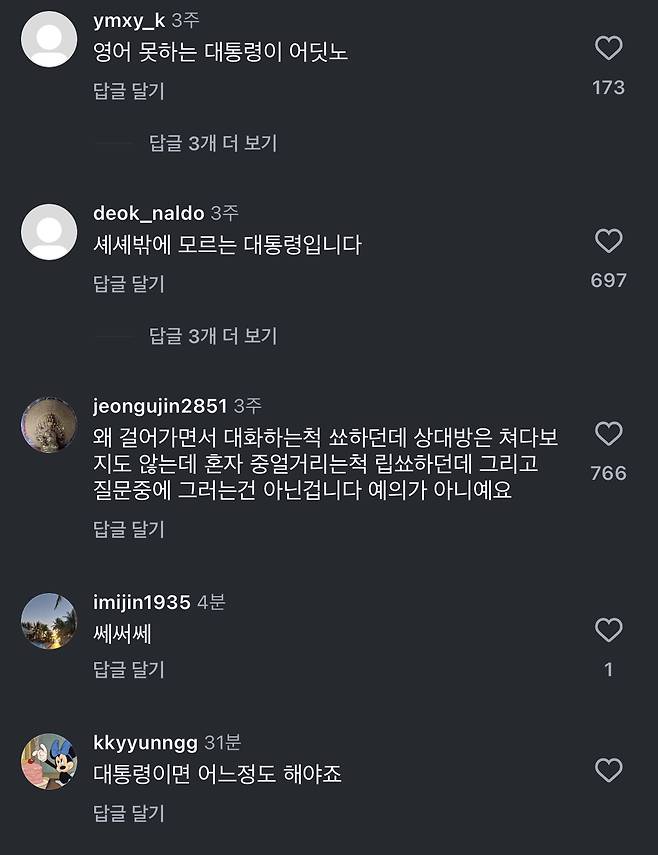This screenshot has height=855, width=658.
Task: Like deok_naldo's comment
Action: click(608, 241)
